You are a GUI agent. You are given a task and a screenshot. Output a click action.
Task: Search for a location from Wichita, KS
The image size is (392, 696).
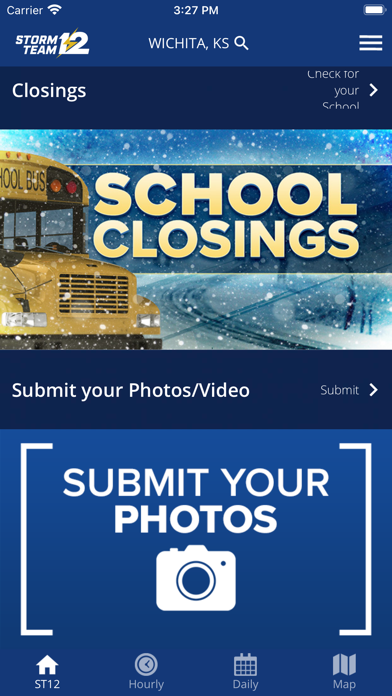(198, 43)
